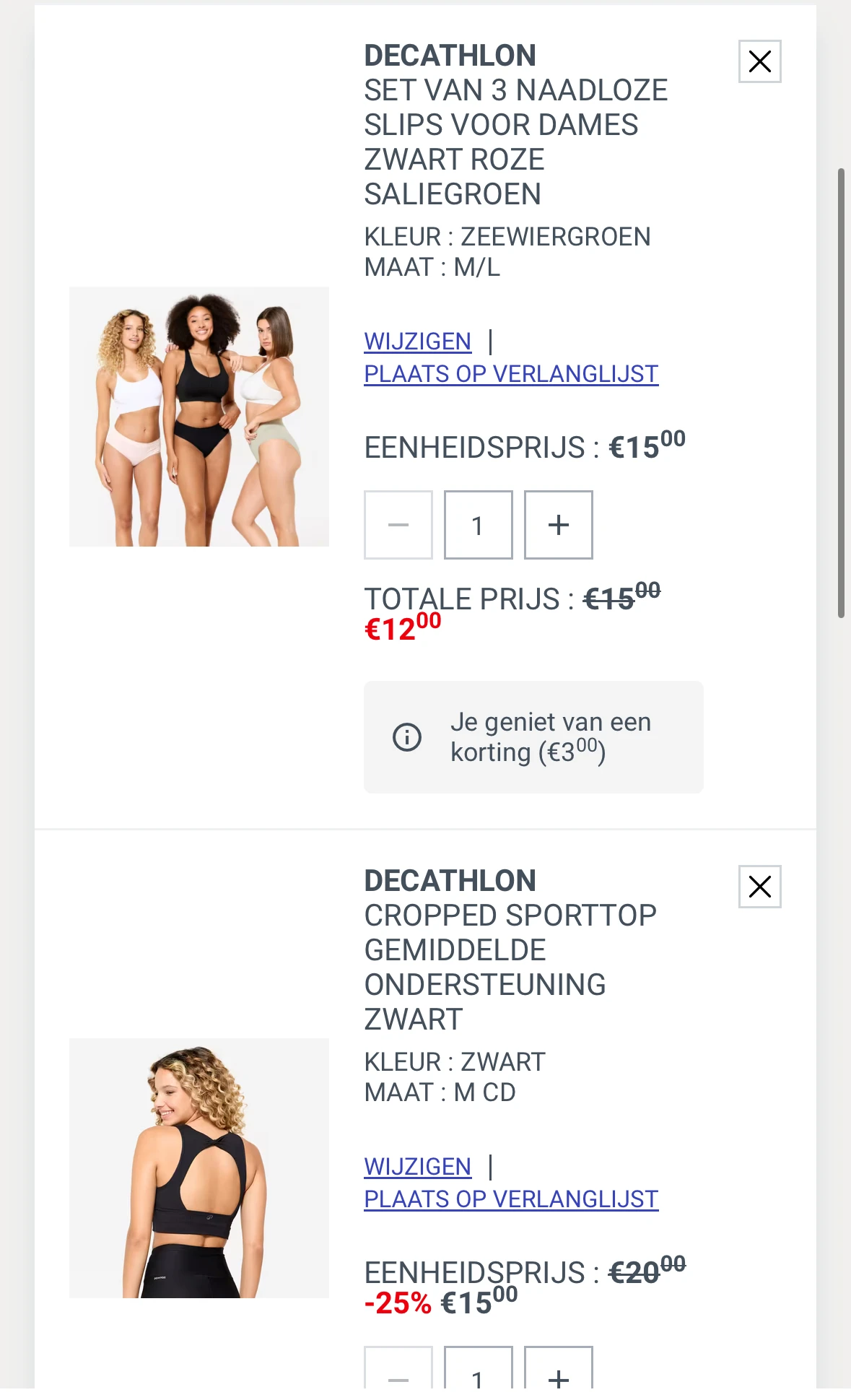Remove the cropped sporttop from cart

click(x=759, y=887)
